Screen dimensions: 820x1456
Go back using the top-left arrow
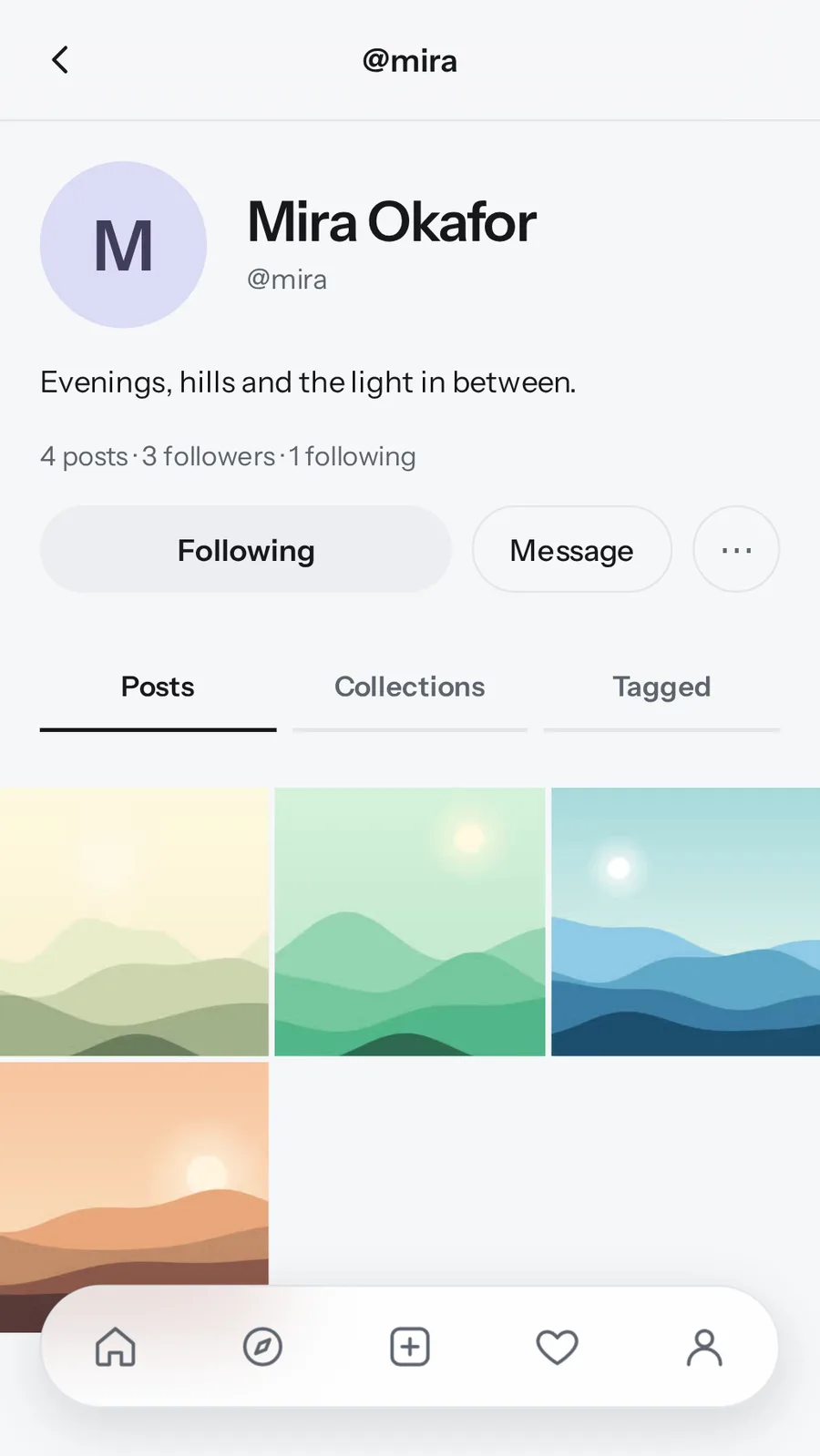[x=60, y=60]
